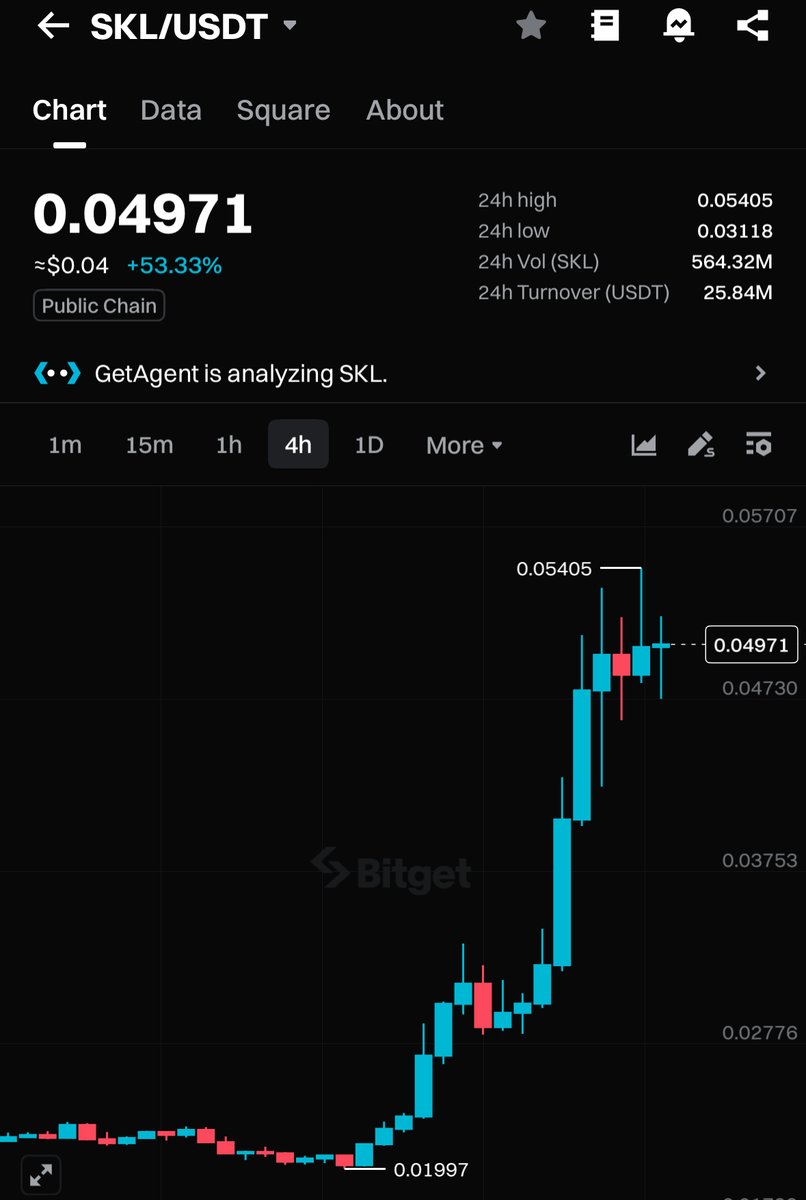Open the notes document icon
The image size is (806, 1200).
[605, 26]
